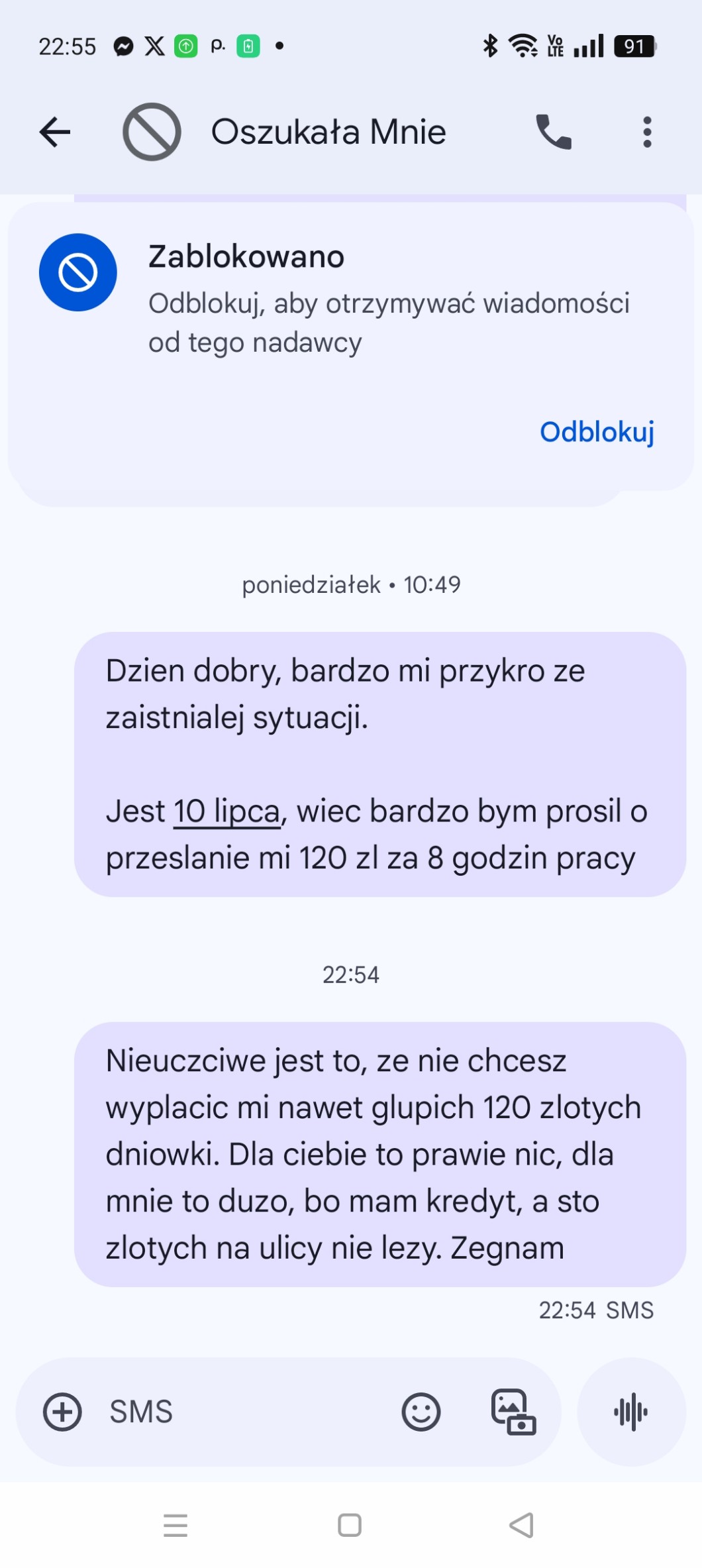Attach a photo from gallery or camera
The image size is (702, 1568).
click(513, 1412)
